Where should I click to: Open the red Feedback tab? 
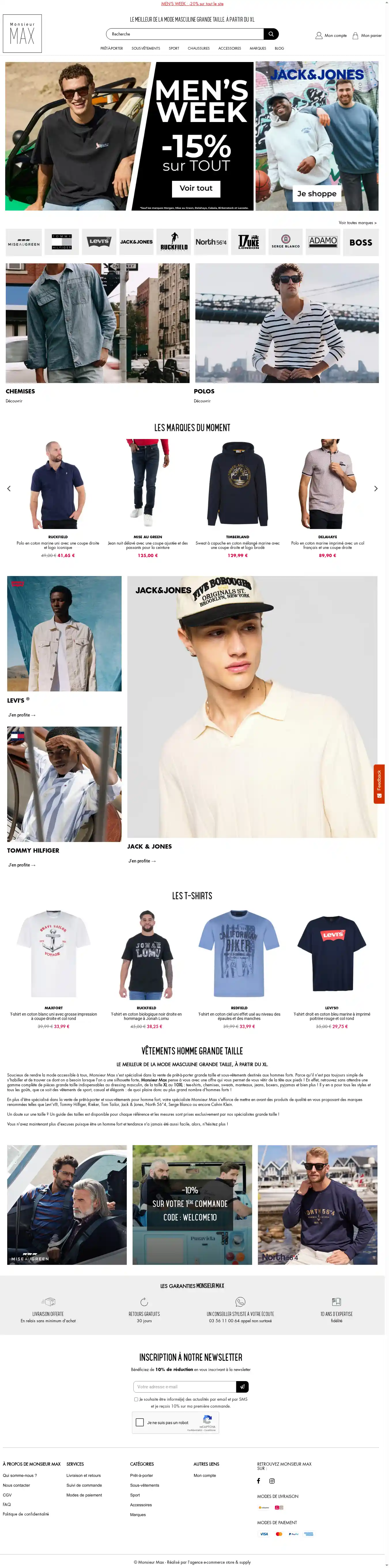pos(379,783)
